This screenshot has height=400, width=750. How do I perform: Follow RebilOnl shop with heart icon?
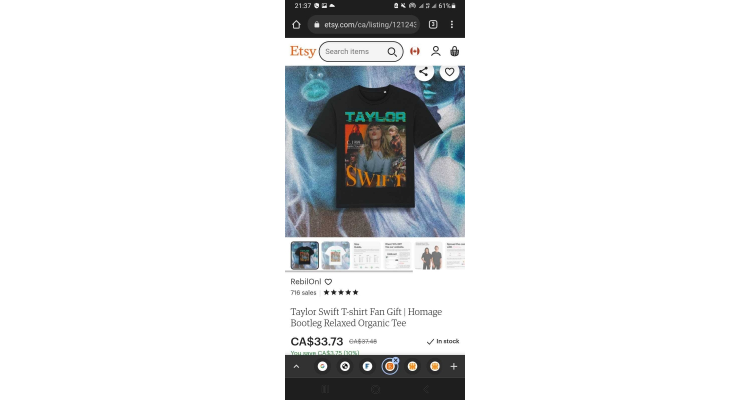click(x=328, y=282)
